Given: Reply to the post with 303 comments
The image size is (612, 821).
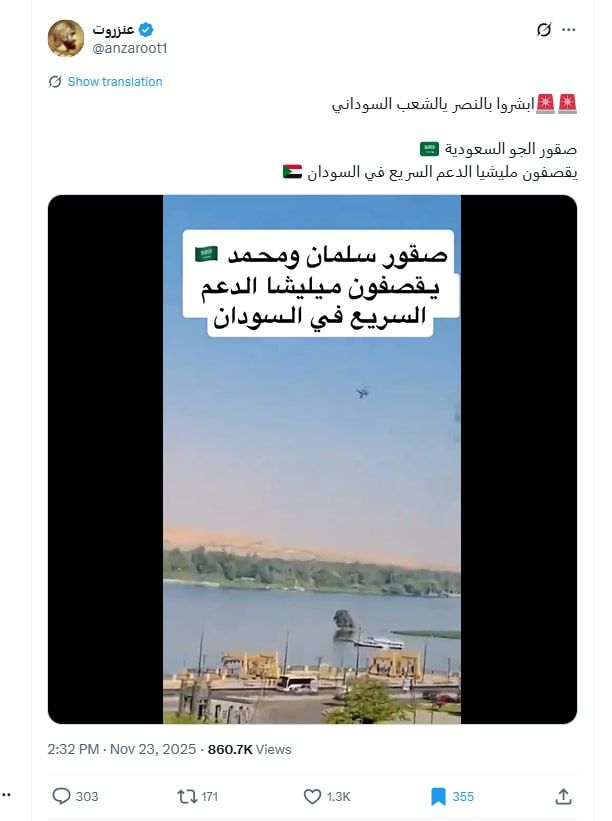Looking at the screenshot, I should click(62, 796).
